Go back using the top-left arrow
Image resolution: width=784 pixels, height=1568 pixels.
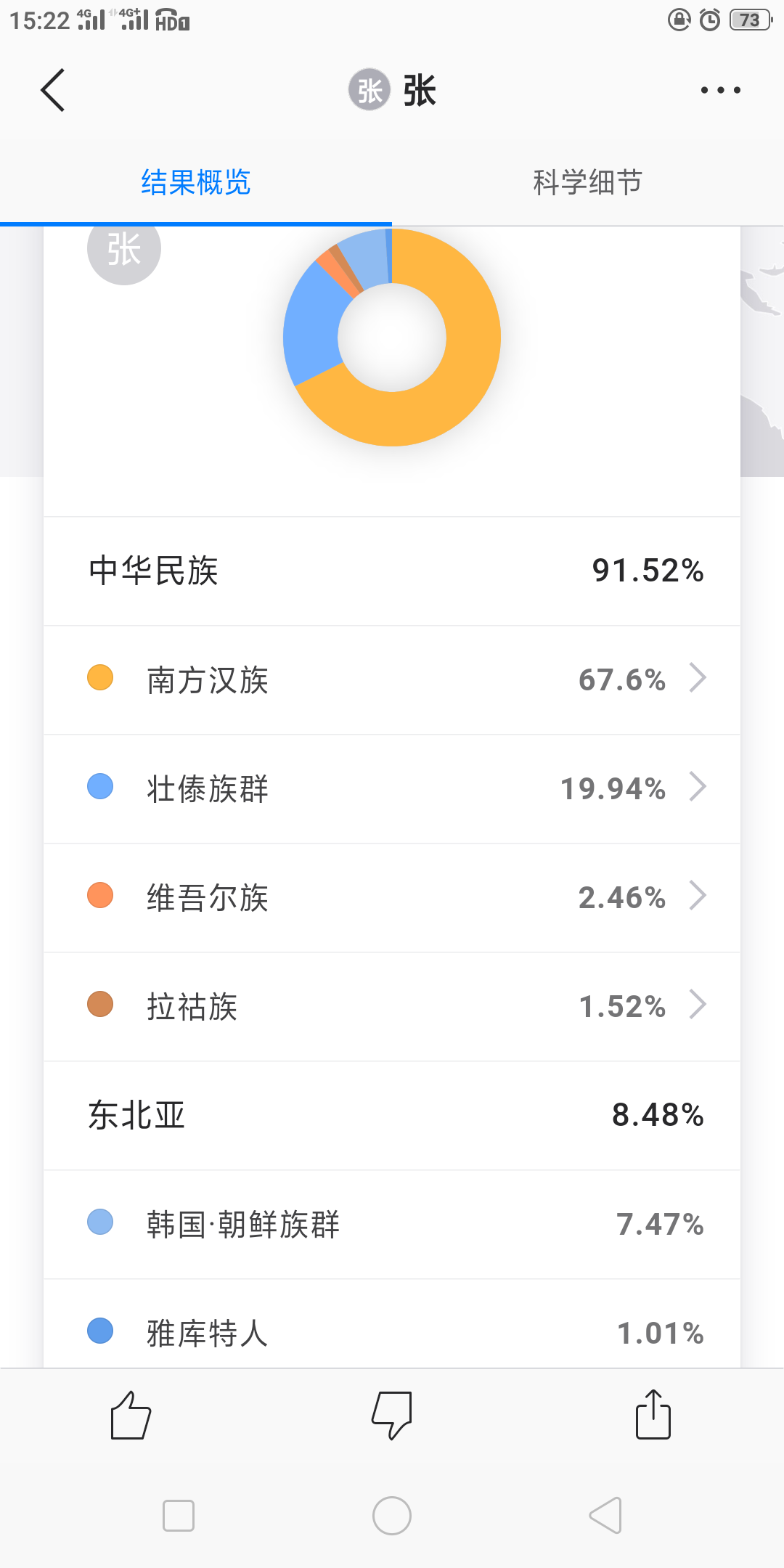pos(53,90)
